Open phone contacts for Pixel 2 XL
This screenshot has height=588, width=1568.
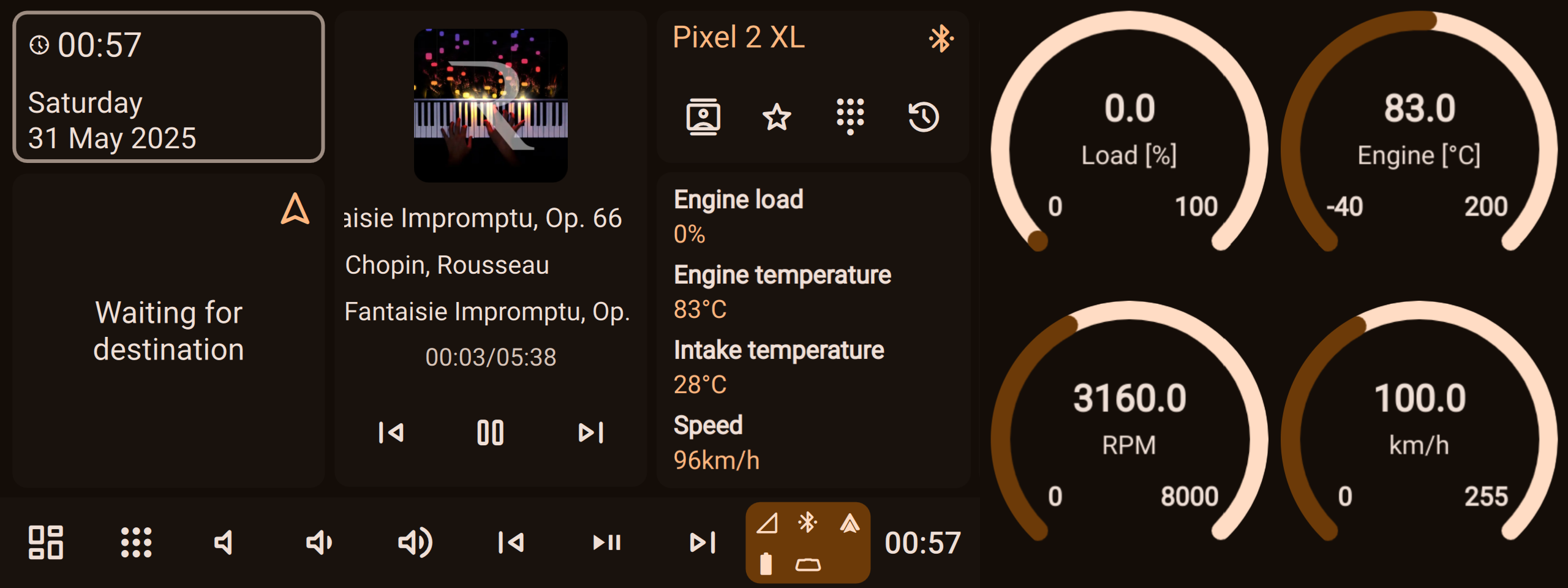tap(703, 116)
